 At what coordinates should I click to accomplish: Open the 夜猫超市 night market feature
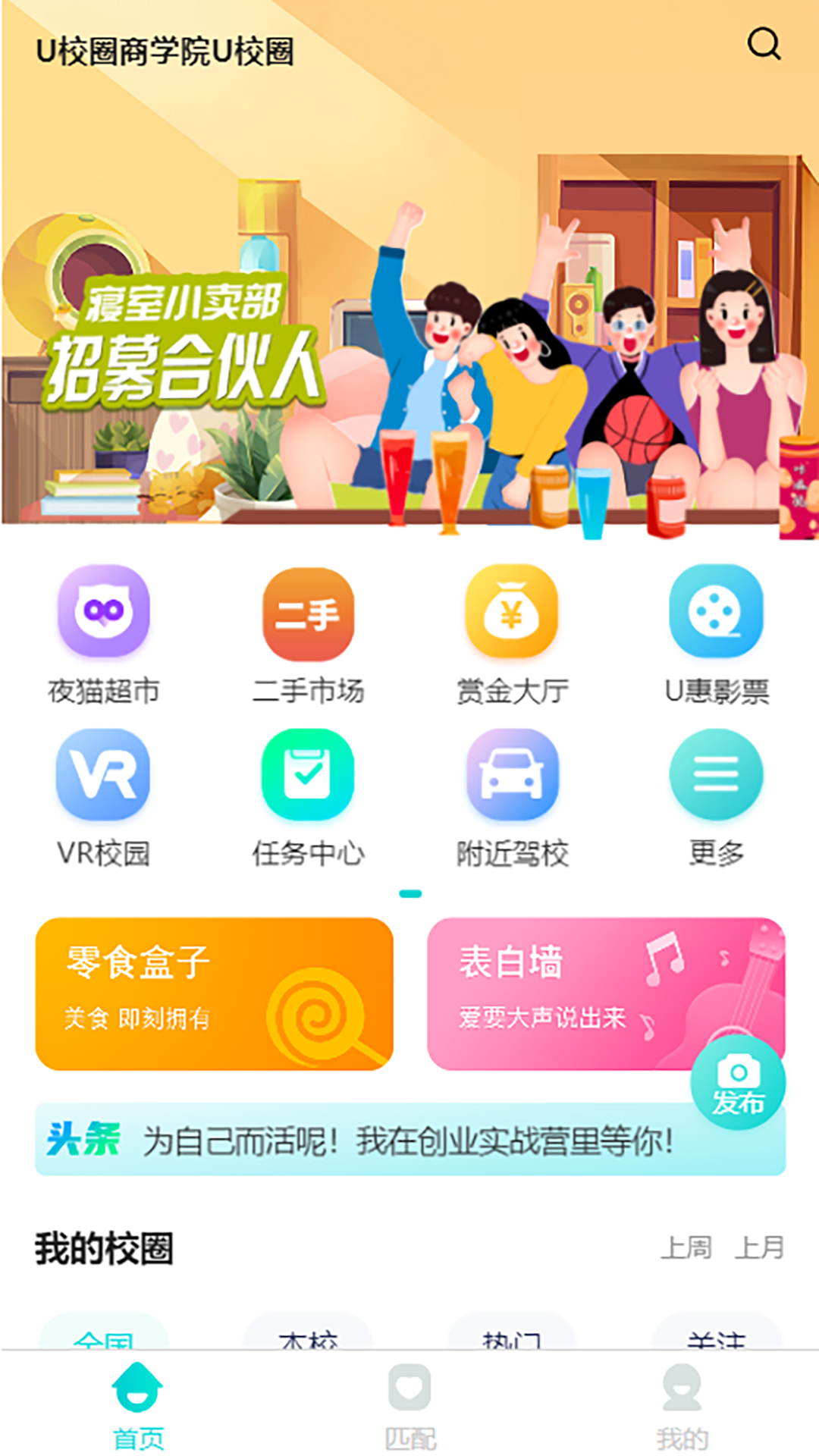point(102,616)
